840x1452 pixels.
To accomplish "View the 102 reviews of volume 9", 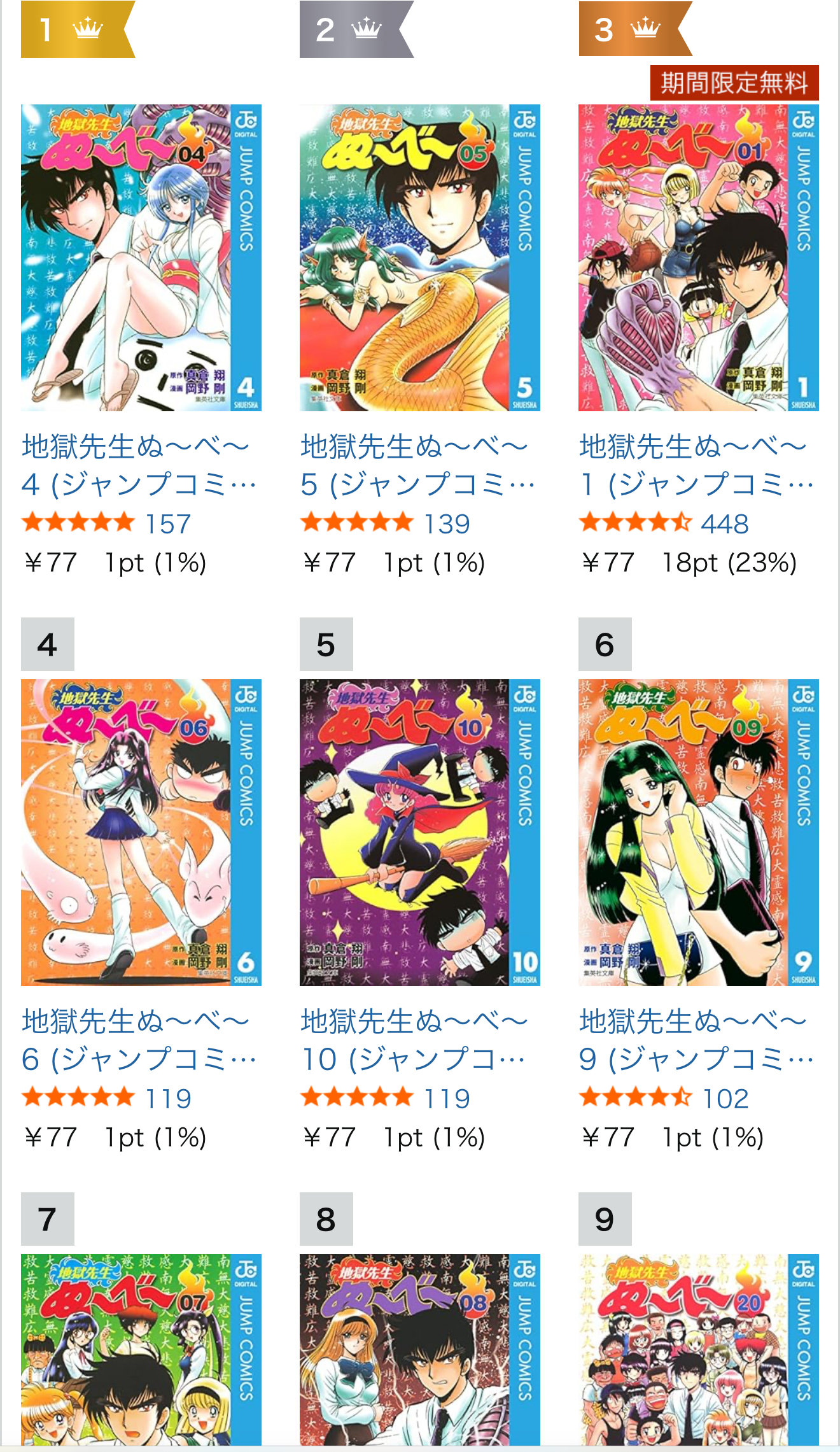I will 725,1099.
